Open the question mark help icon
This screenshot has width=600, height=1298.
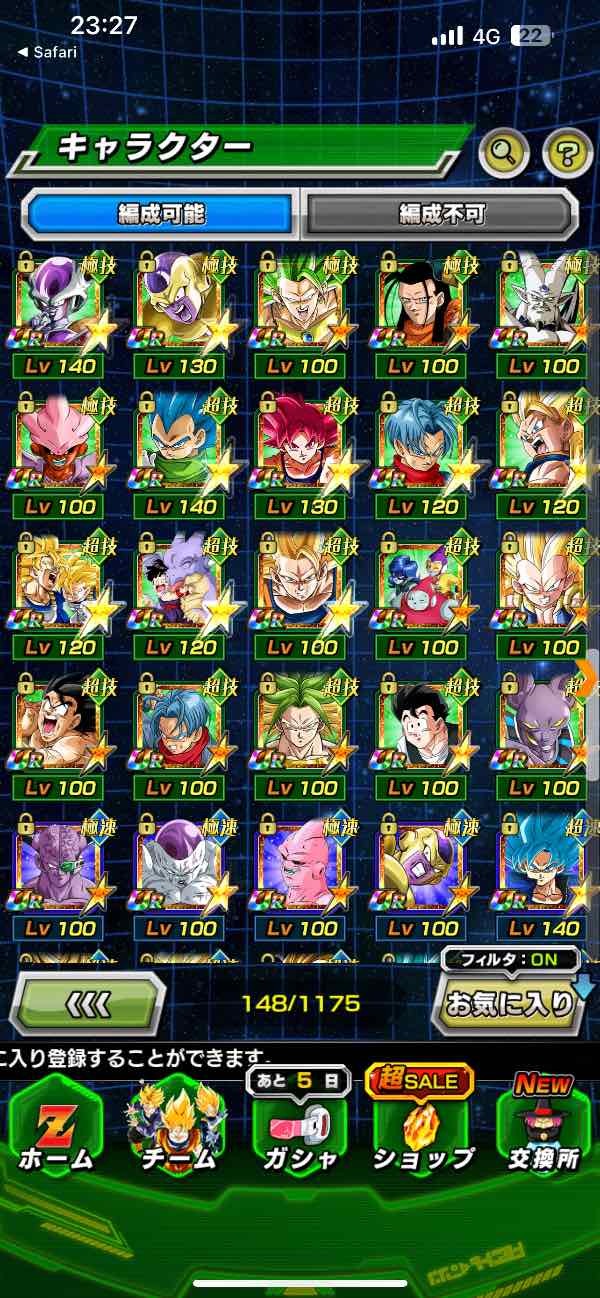567,153
